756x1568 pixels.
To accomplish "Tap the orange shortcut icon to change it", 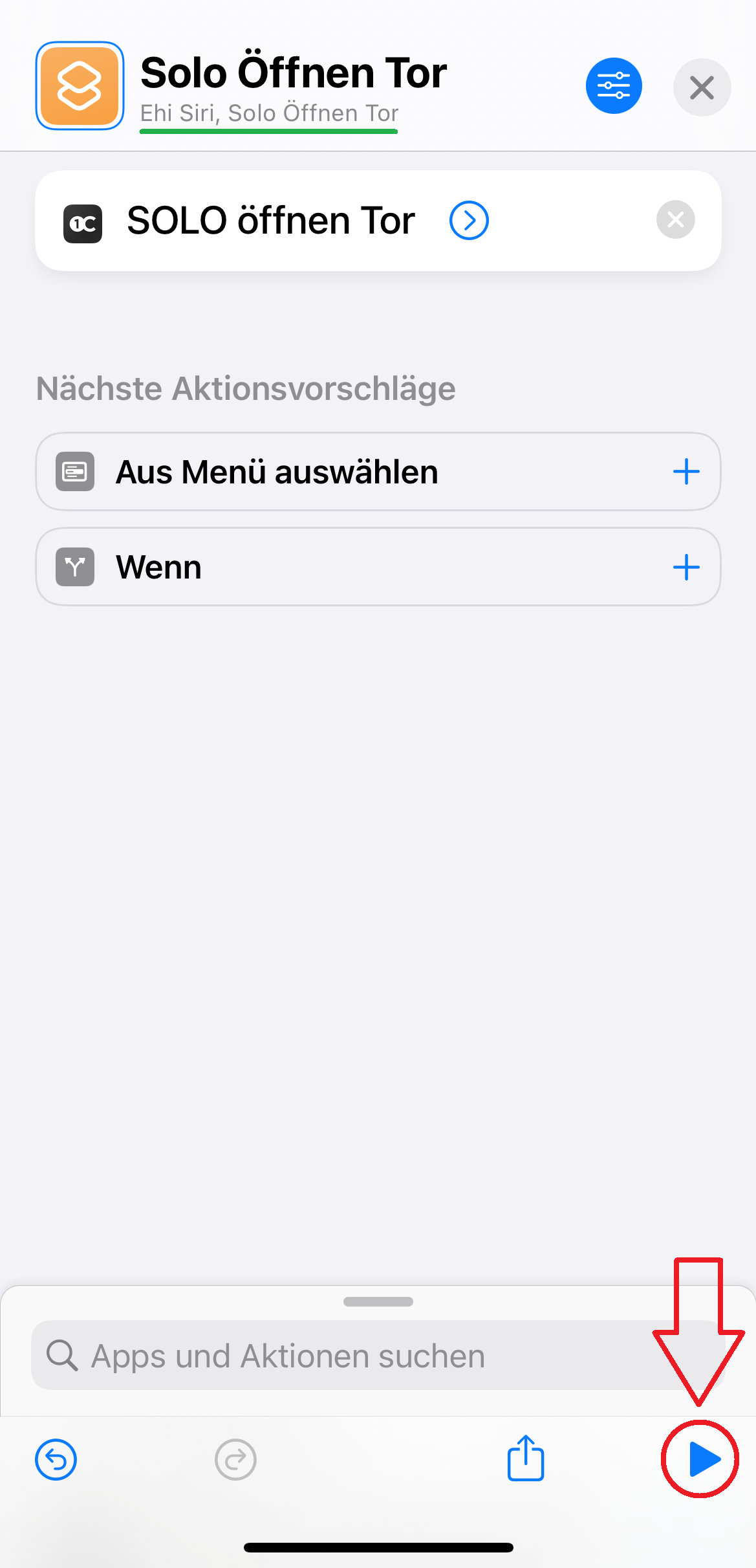I will click(80, 86).
